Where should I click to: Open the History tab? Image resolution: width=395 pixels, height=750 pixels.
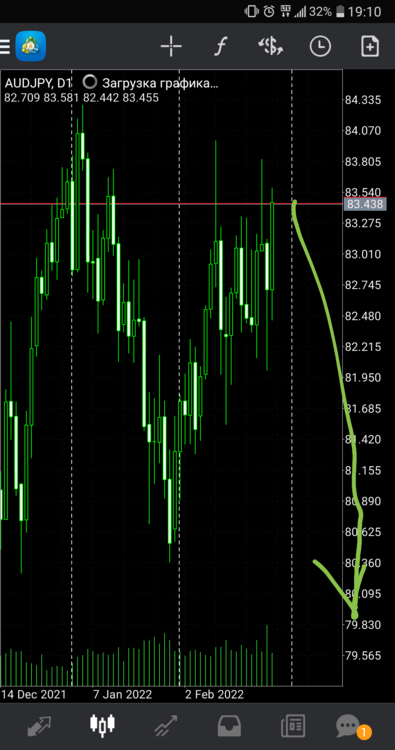tap(230, 726)
